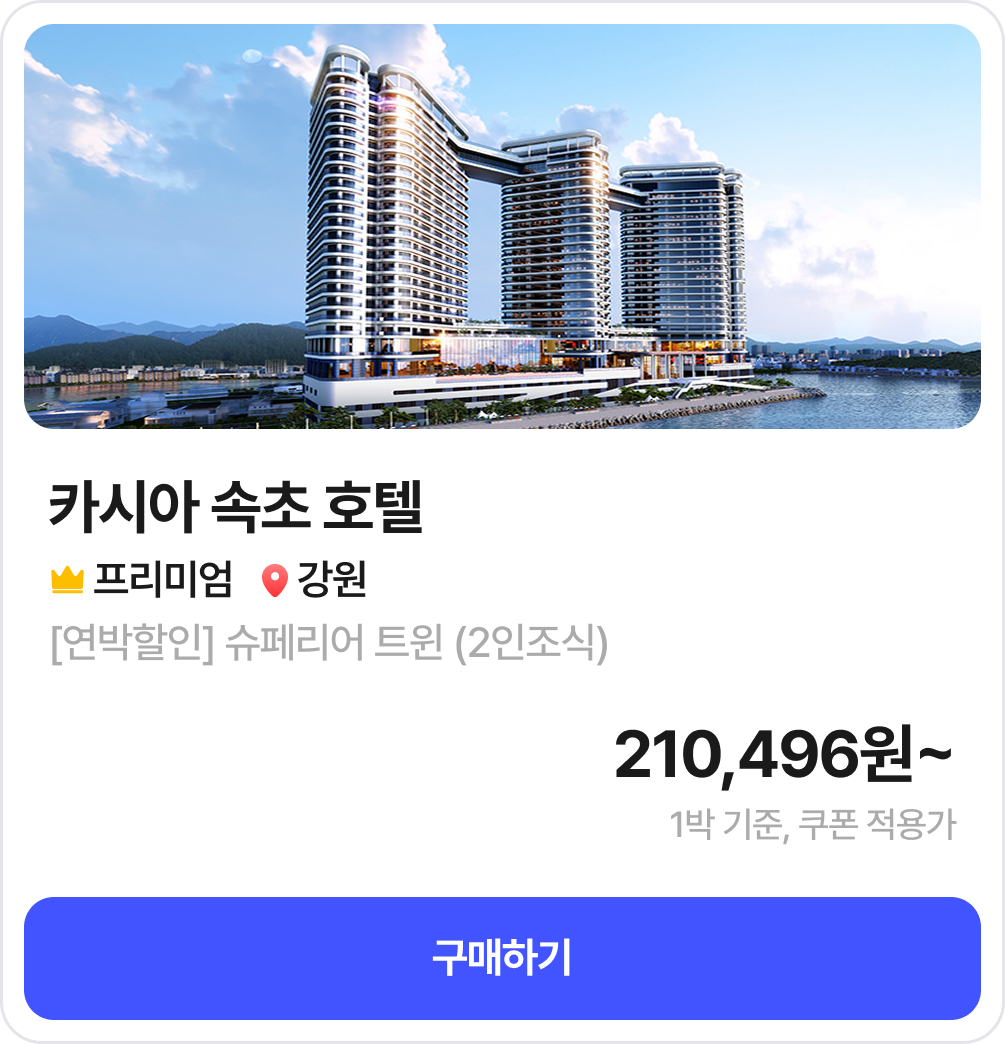Image resolution: width=1005 pixels, height=1044 pixels.
Task: Tap the 구매하기 purchase button
Action: pyautogui.click(x=502, y=958)
